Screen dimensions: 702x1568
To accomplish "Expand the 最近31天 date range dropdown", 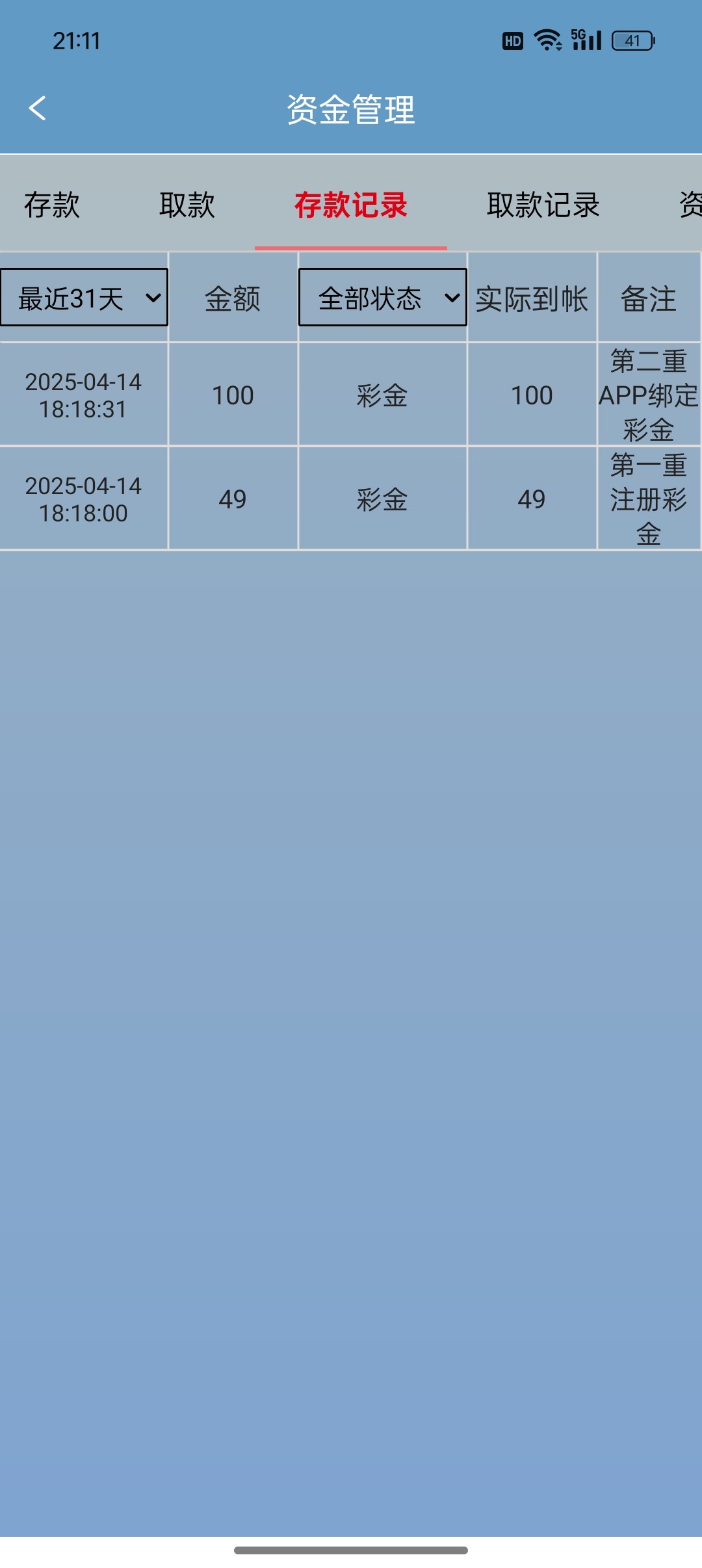I will (84, 297).
